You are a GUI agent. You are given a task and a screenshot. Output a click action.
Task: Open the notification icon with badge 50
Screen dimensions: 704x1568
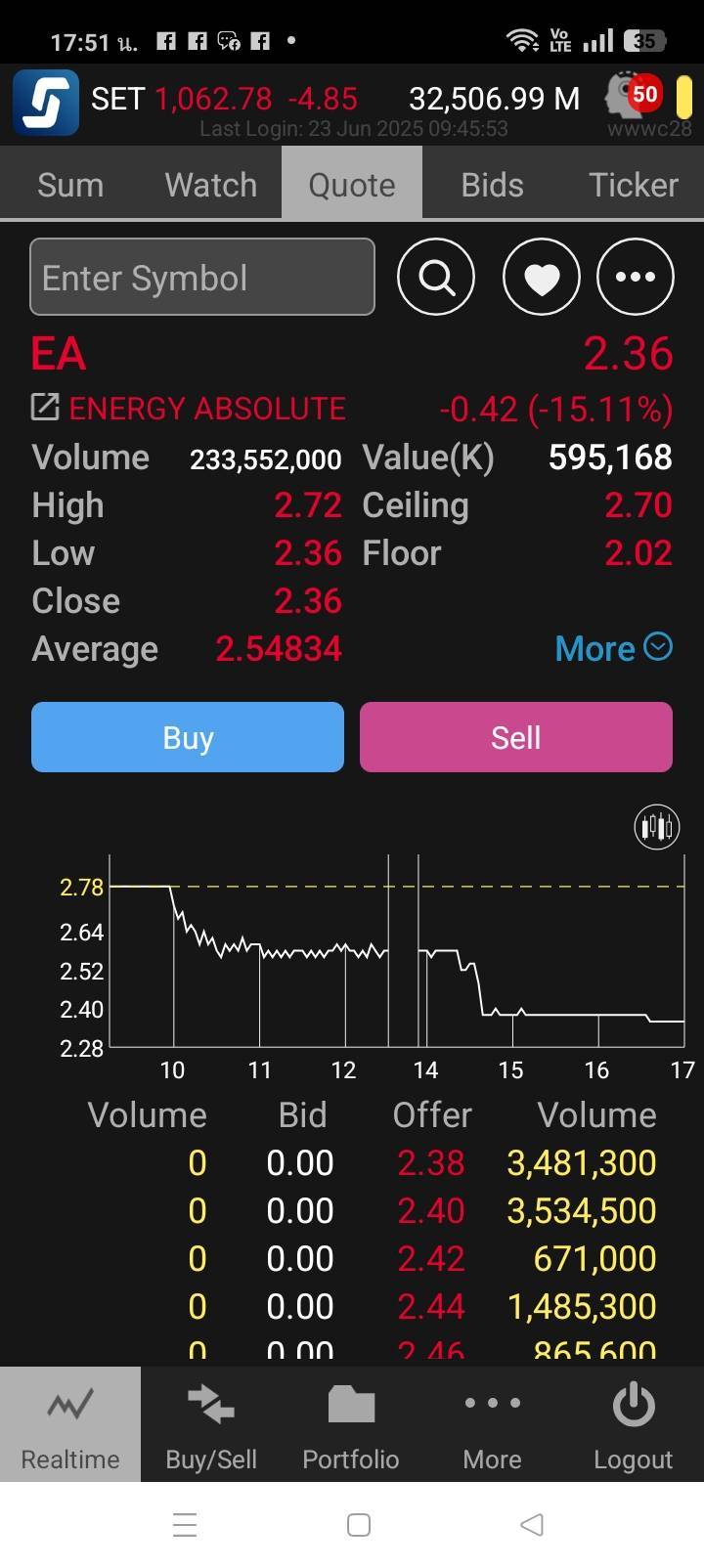pos(634,95)
